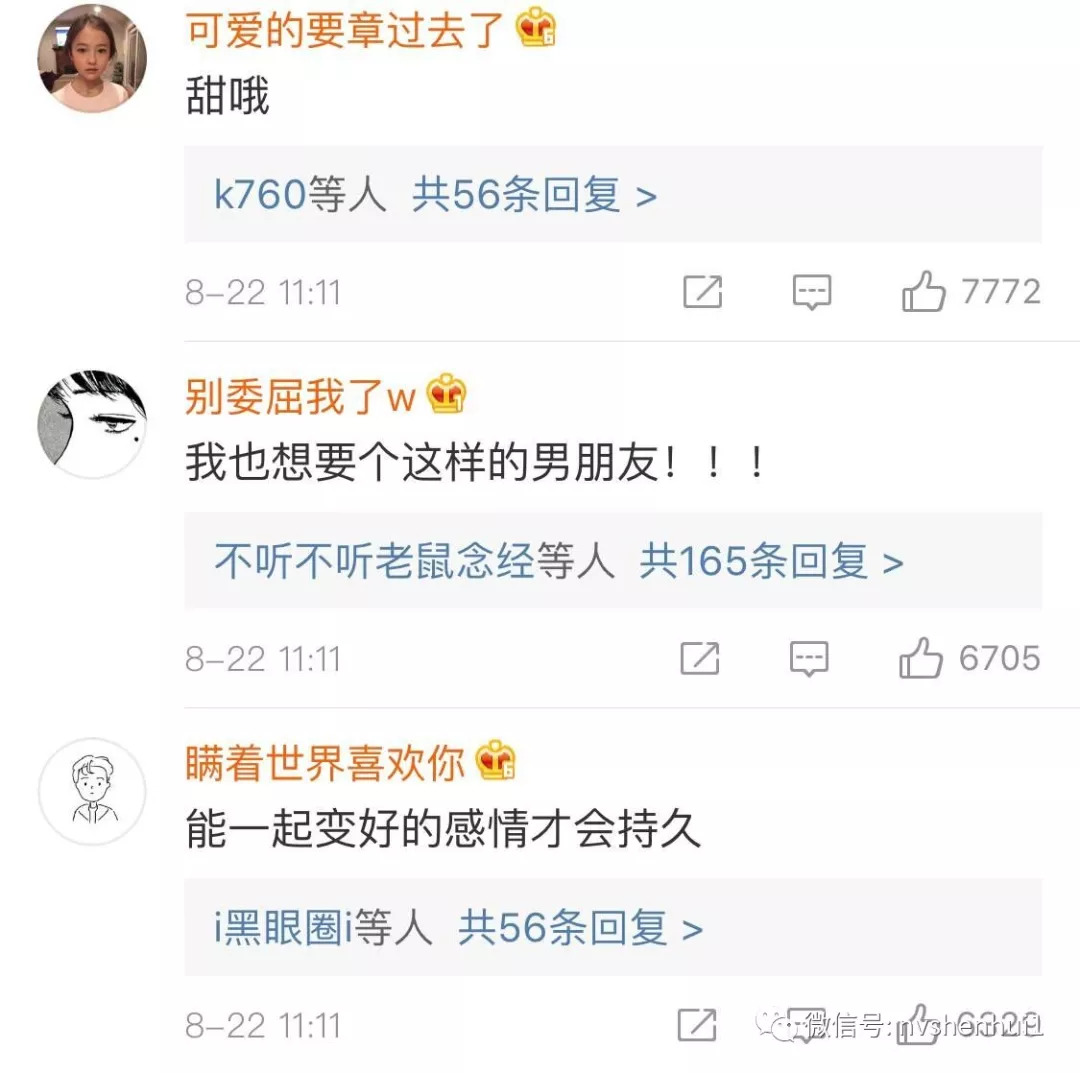The image size is (1080, 1073).
Task: Reply to 别委屈我了w's comment
Action: (x=809, y=659)
